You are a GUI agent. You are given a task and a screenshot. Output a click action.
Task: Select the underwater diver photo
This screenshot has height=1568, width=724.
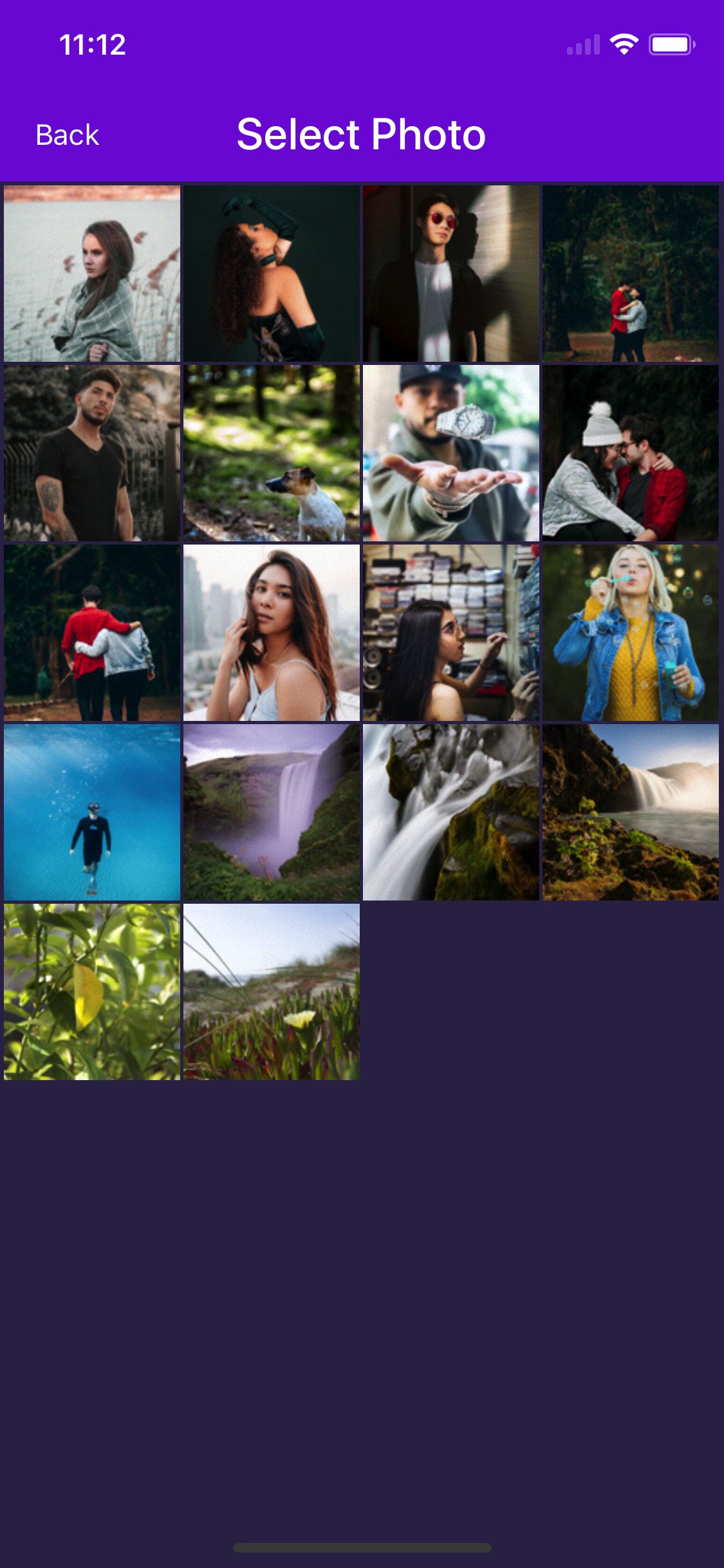92,812
